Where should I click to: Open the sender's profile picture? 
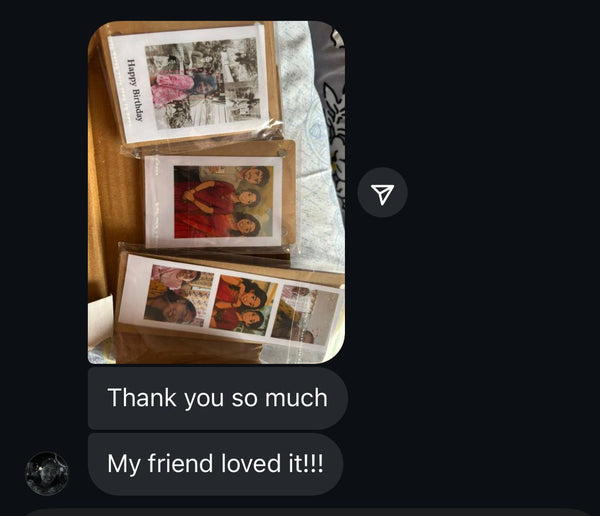pos(46,472)
